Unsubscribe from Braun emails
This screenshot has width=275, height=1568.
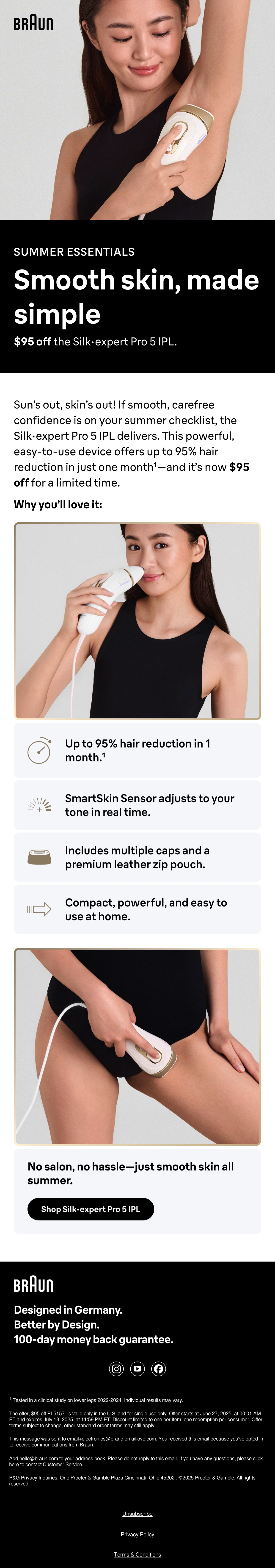coord(137,1514)
